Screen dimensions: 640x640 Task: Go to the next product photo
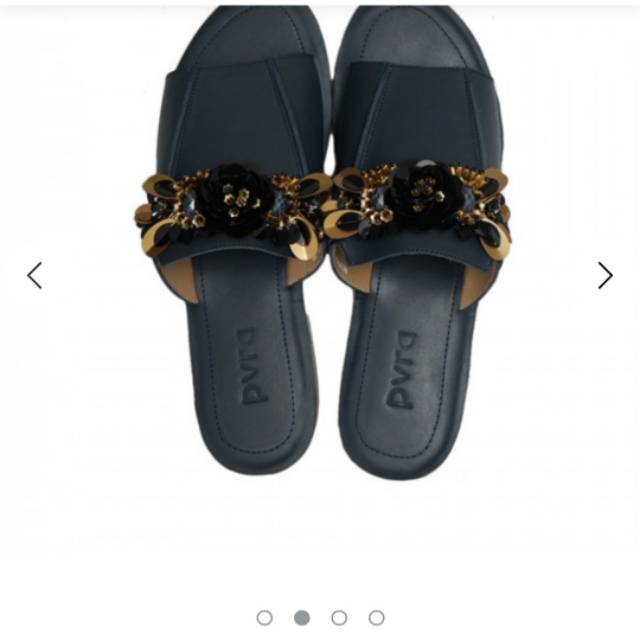point(605,275)
